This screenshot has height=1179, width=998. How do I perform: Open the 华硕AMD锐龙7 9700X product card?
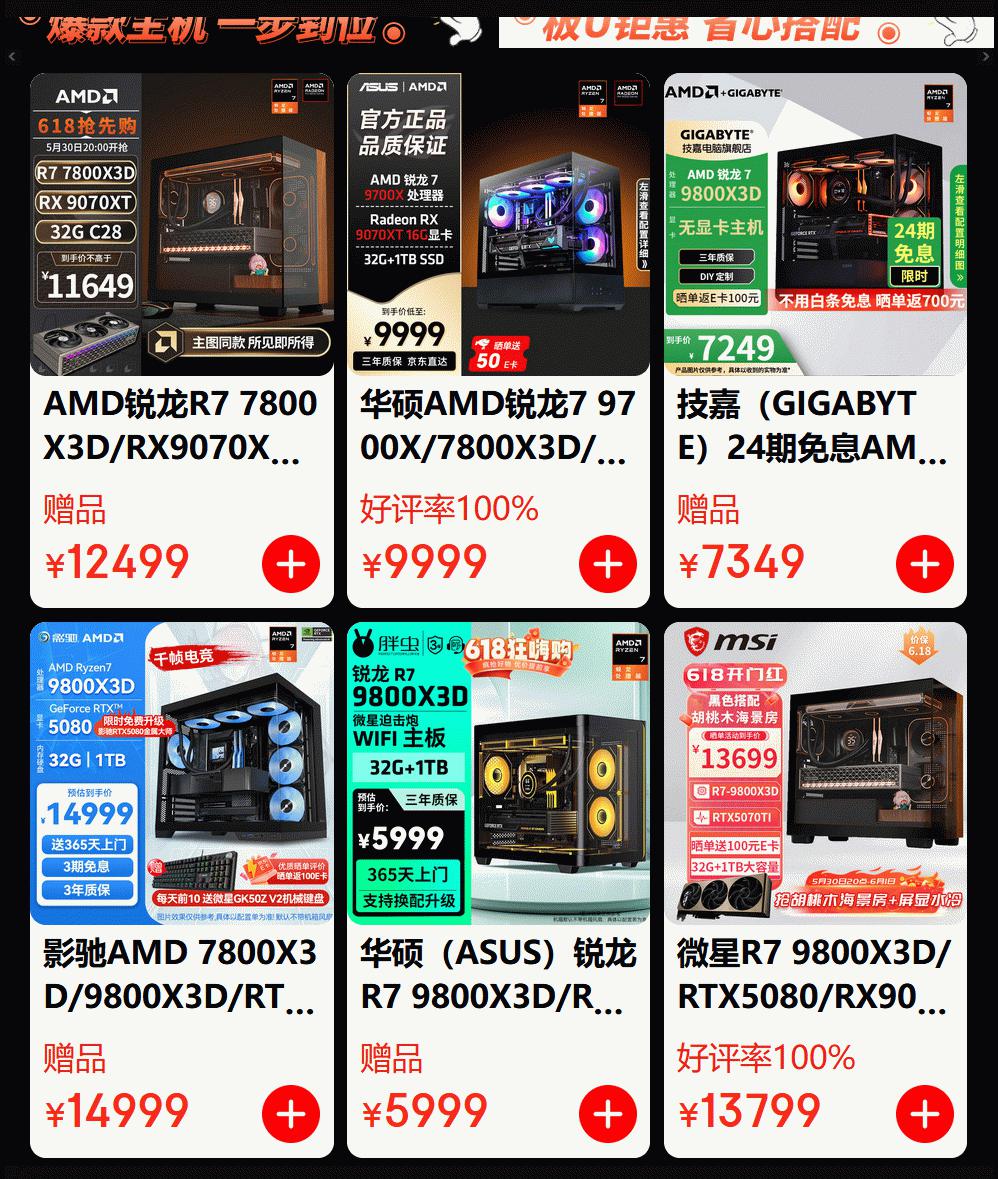498,425
